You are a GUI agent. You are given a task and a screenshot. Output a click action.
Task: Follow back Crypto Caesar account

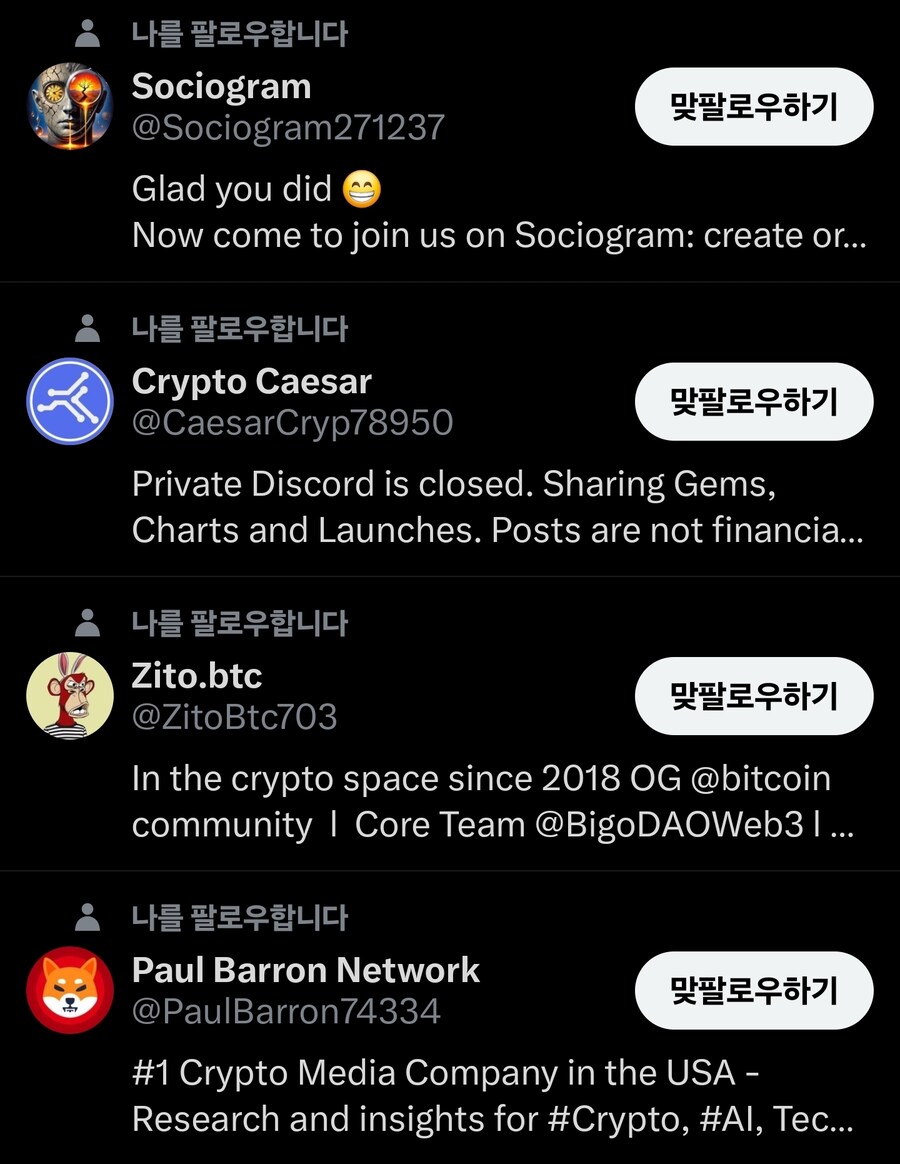coord(753,401)
